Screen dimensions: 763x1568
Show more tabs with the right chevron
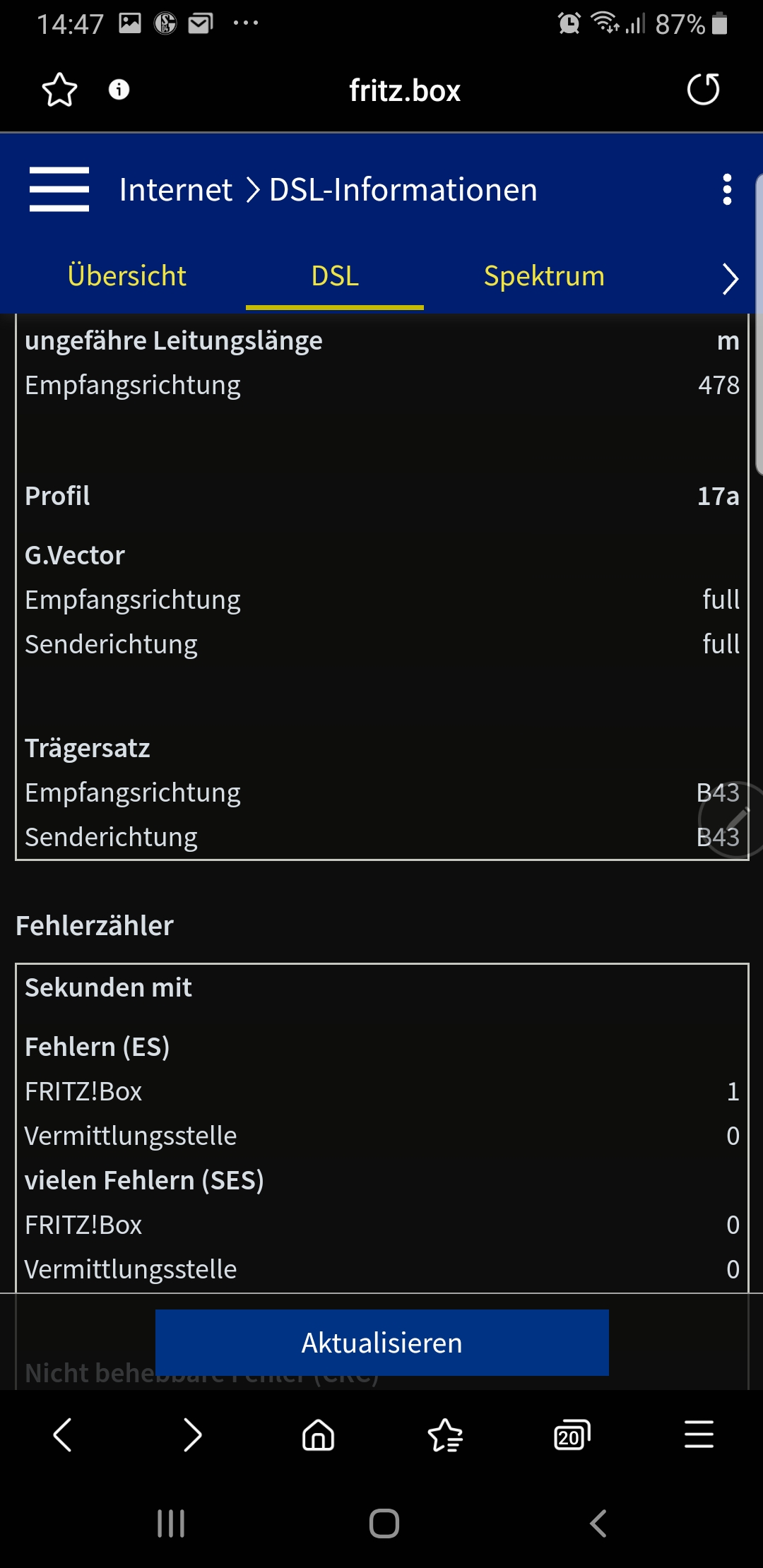731,278
